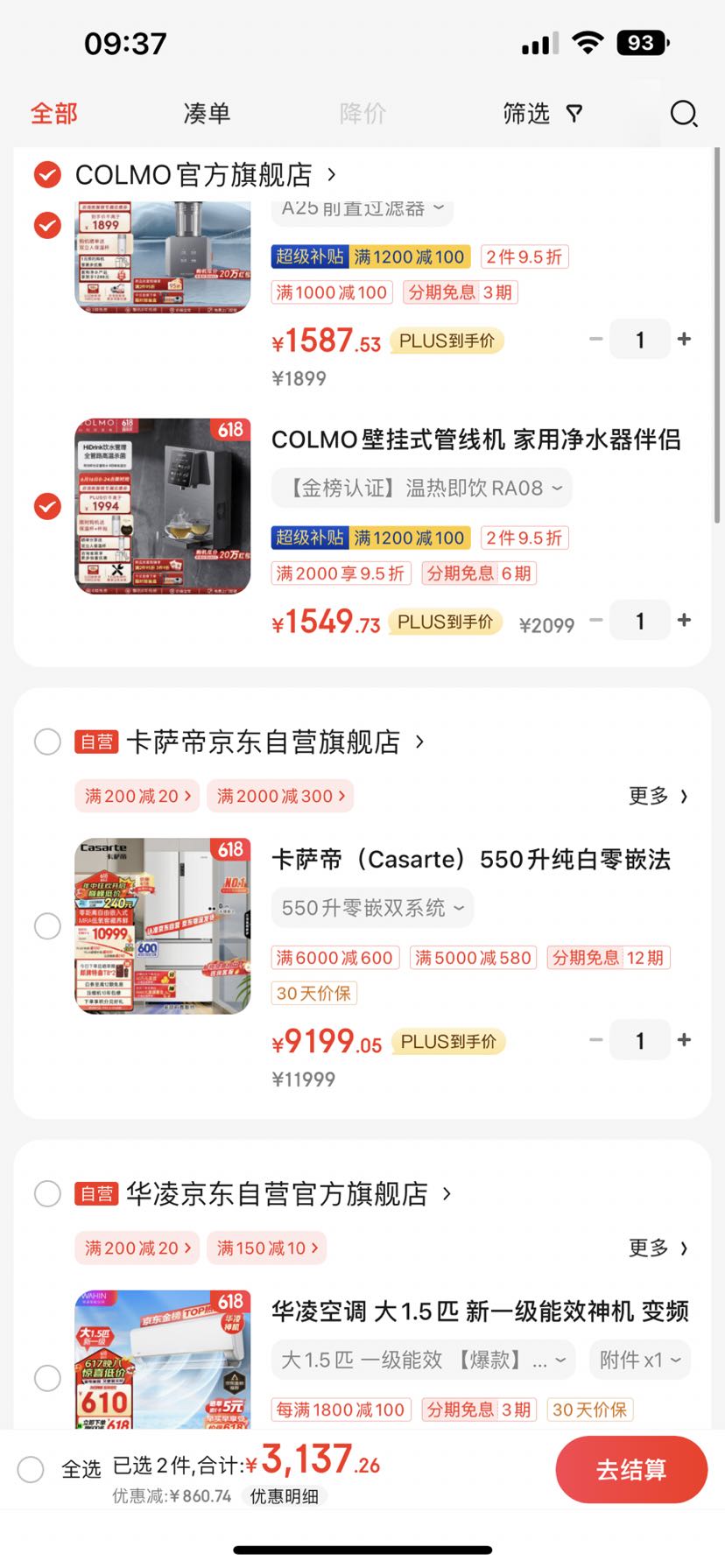Viewport: 725px width, 1568px height.
Task: Increase quantity of COLMO 壁挂式管线机 with plus icon
Action: pos(685,620)
